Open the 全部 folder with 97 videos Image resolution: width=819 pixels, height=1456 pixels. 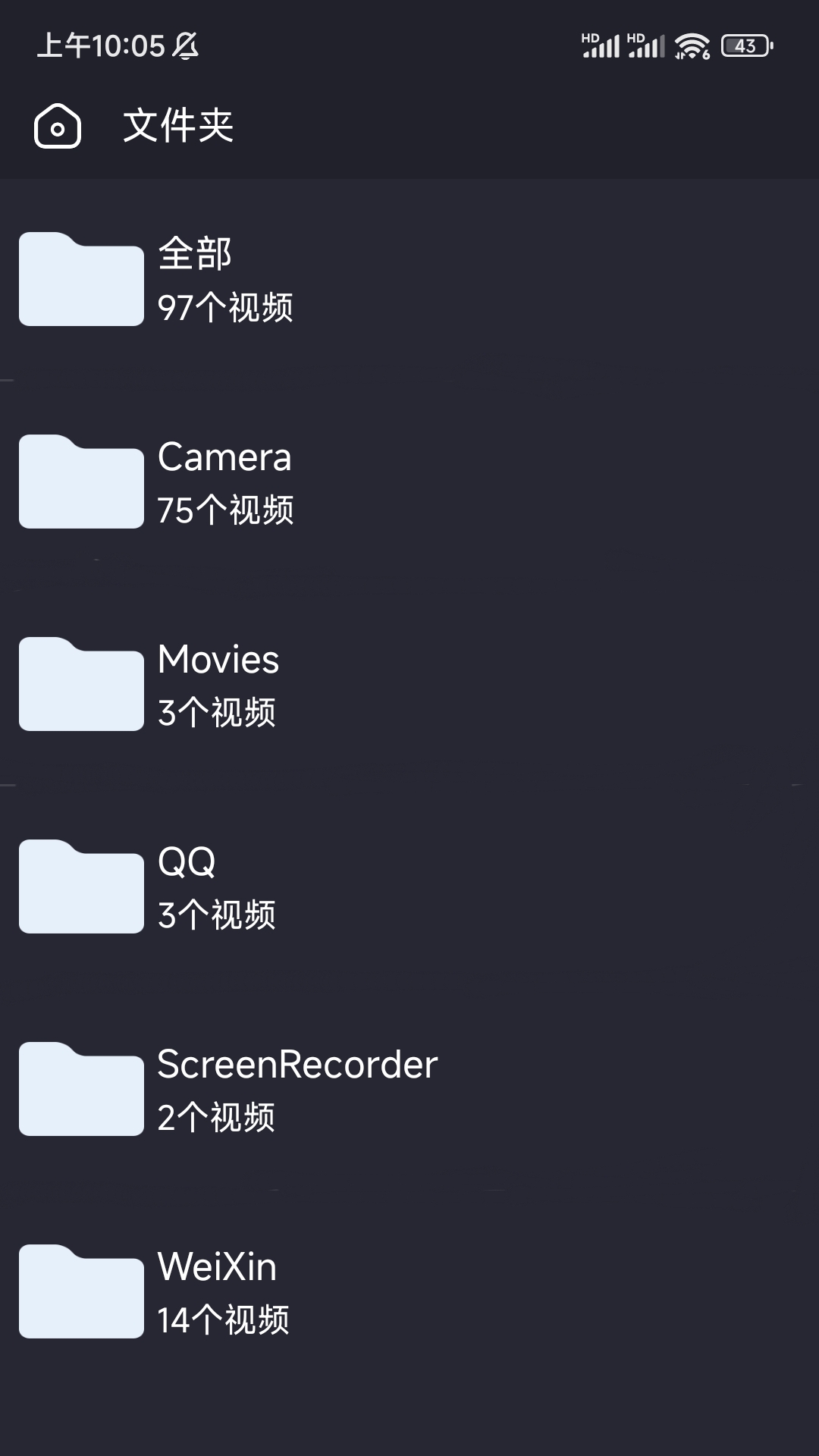409,280
